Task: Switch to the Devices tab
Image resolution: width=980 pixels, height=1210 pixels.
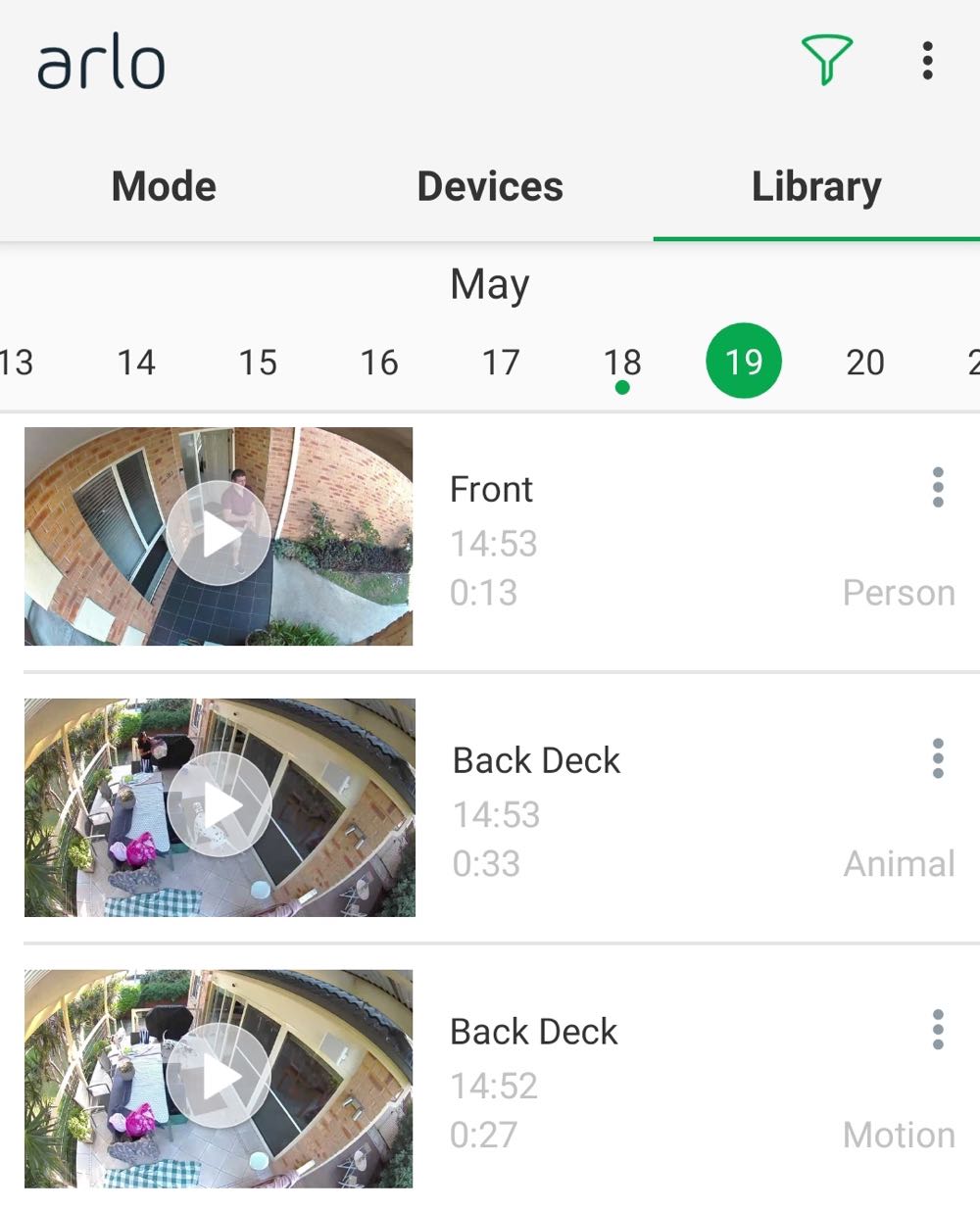Action: tap(490, 186)
